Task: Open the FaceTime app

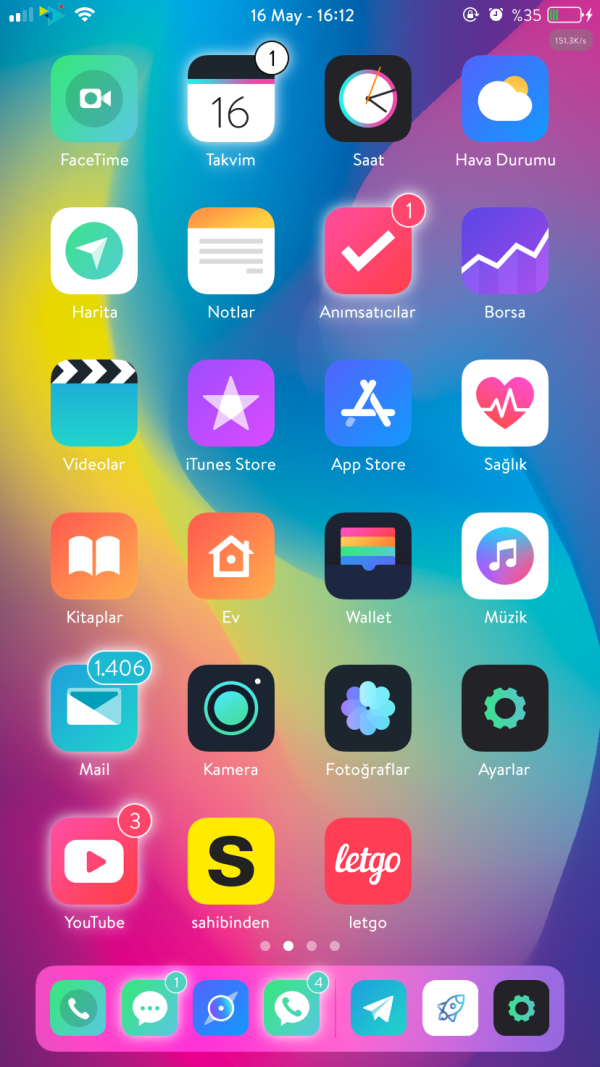Action: pyautogui.click(x=94, y=98)
